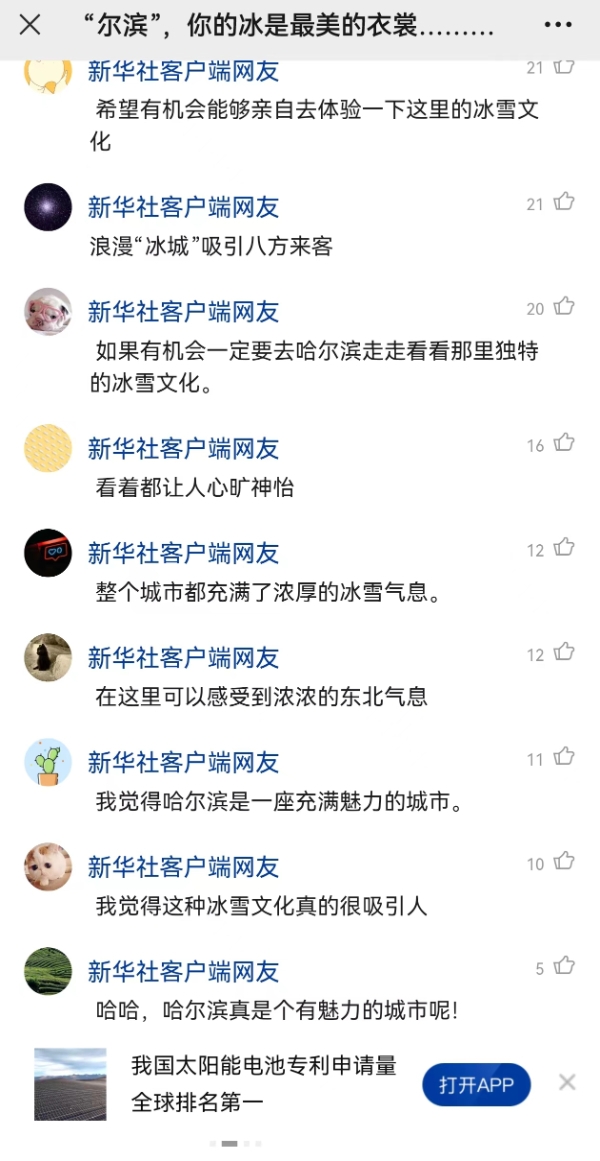
Task: Like the comment '整个城市都充满了浓厚的冰雪气息'
Action: click(x=564, y=548)
